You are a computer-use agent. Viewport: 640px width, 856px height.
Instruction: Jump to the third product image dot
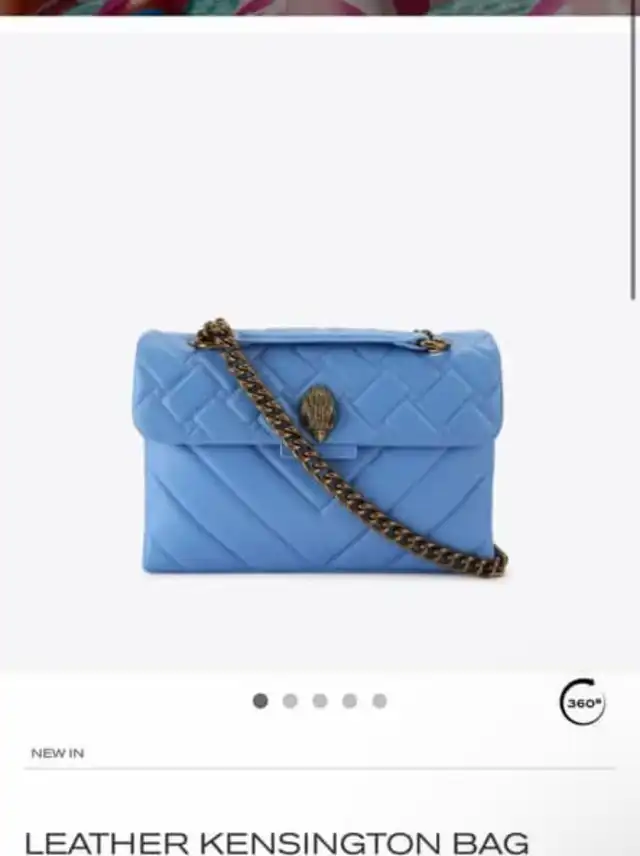[320, 701]
